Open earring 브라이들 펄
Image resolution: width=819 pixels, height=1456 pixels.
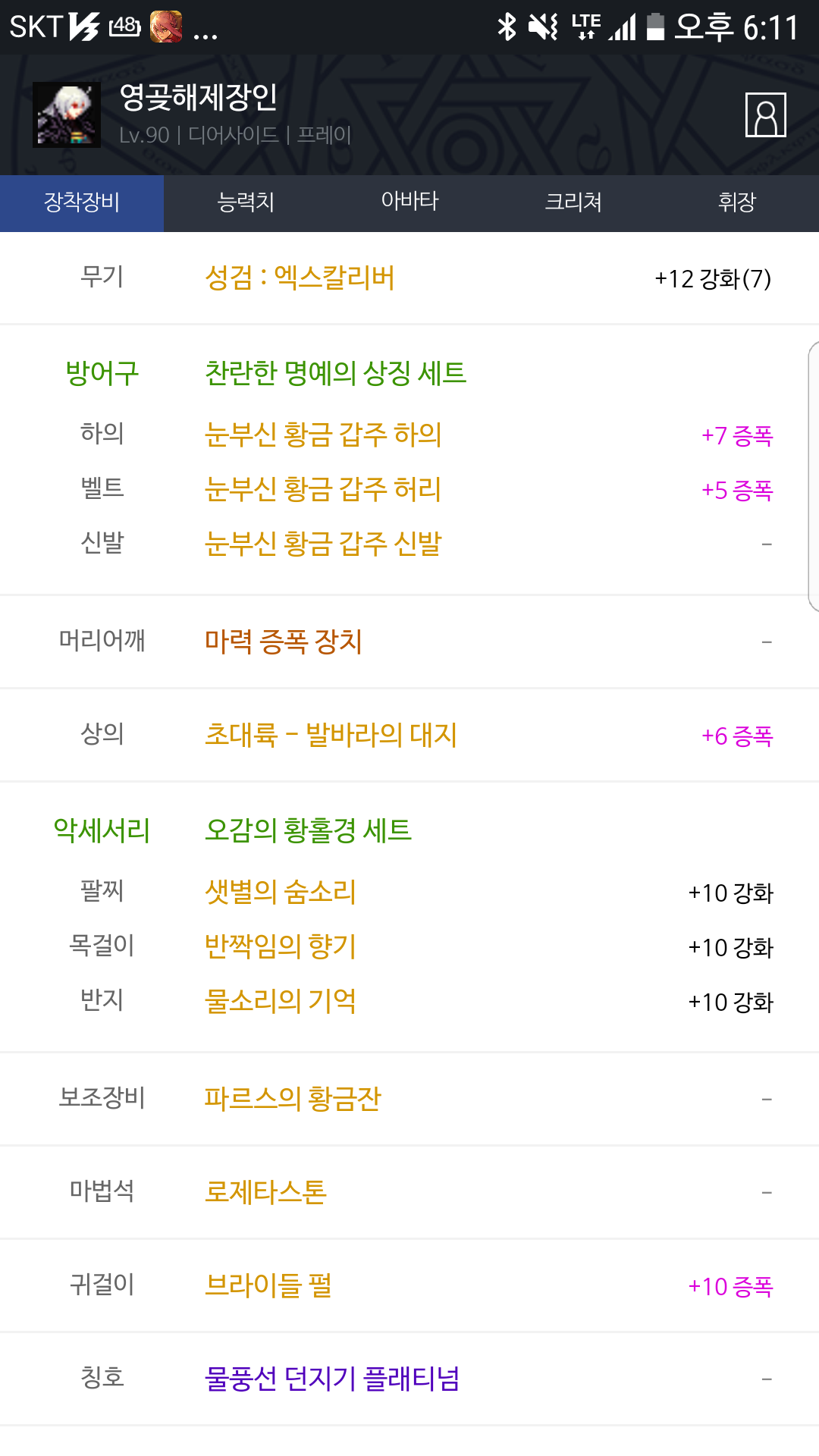(268, 1285)
